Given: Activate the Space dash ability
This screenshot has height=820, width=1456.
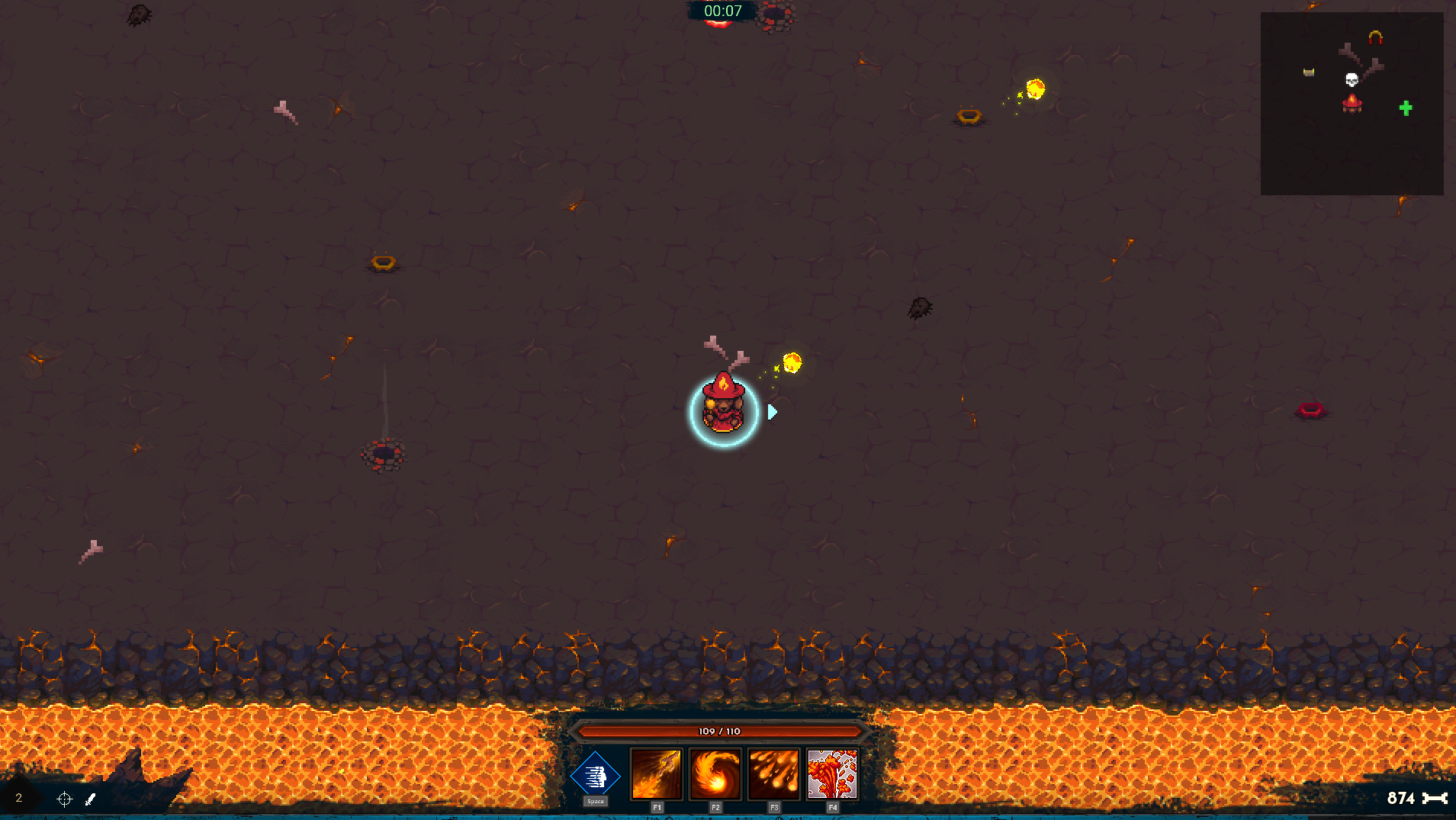Looking at the screenshot, I should tap(596, 776).
